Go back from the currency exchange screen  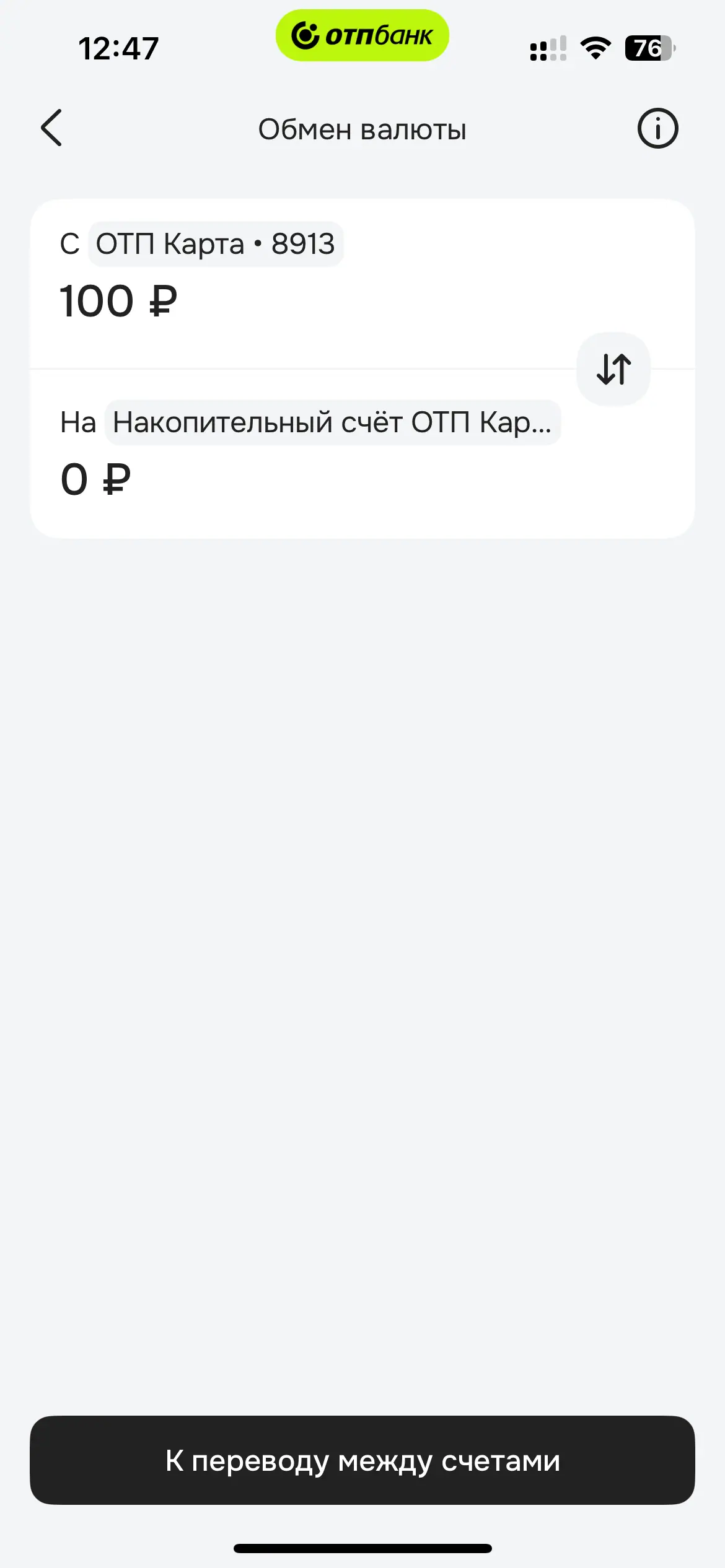click(x=51, y=128)
